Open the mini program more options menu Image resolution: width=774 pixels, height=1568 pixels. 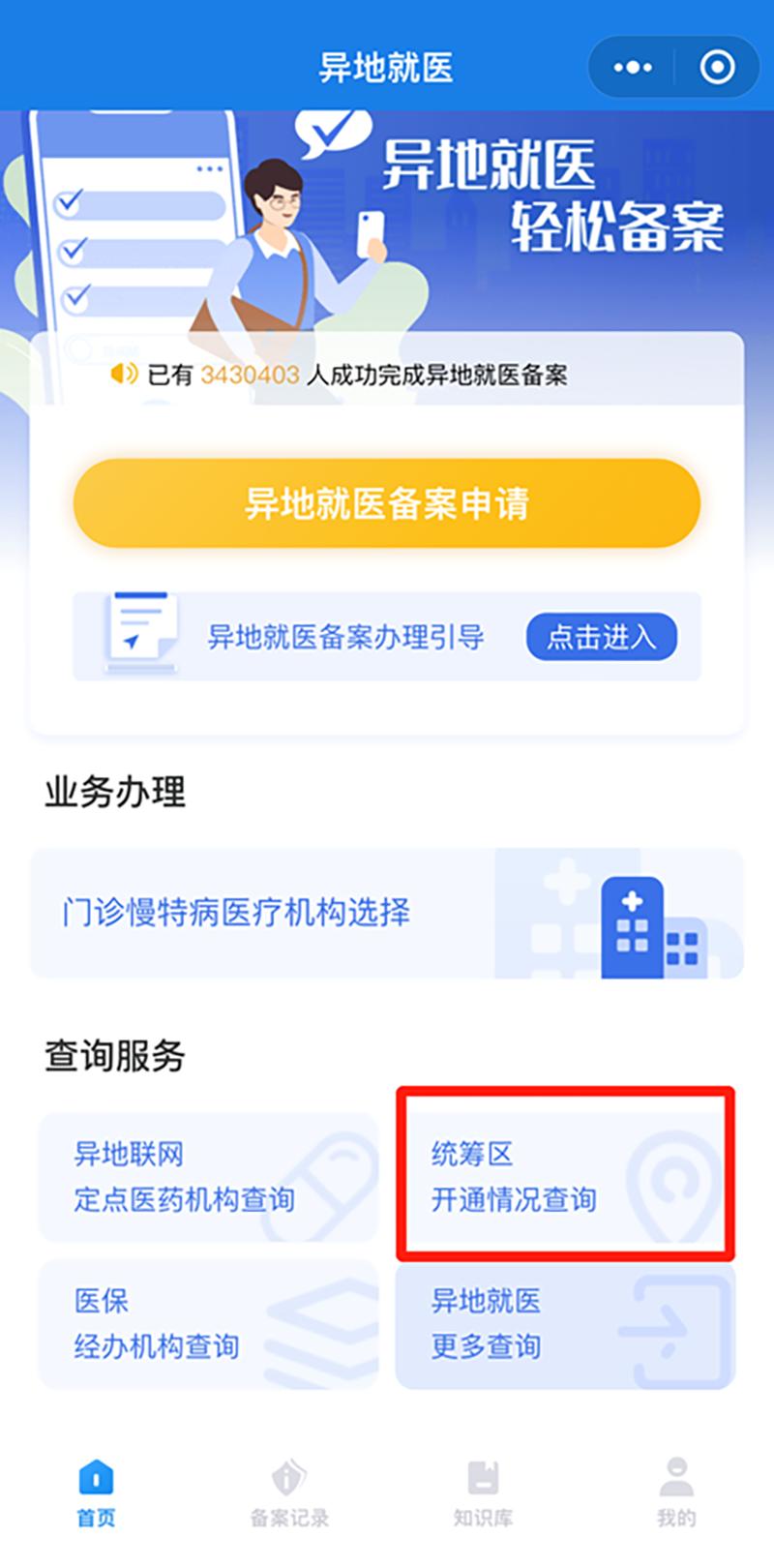pos(633,67)
